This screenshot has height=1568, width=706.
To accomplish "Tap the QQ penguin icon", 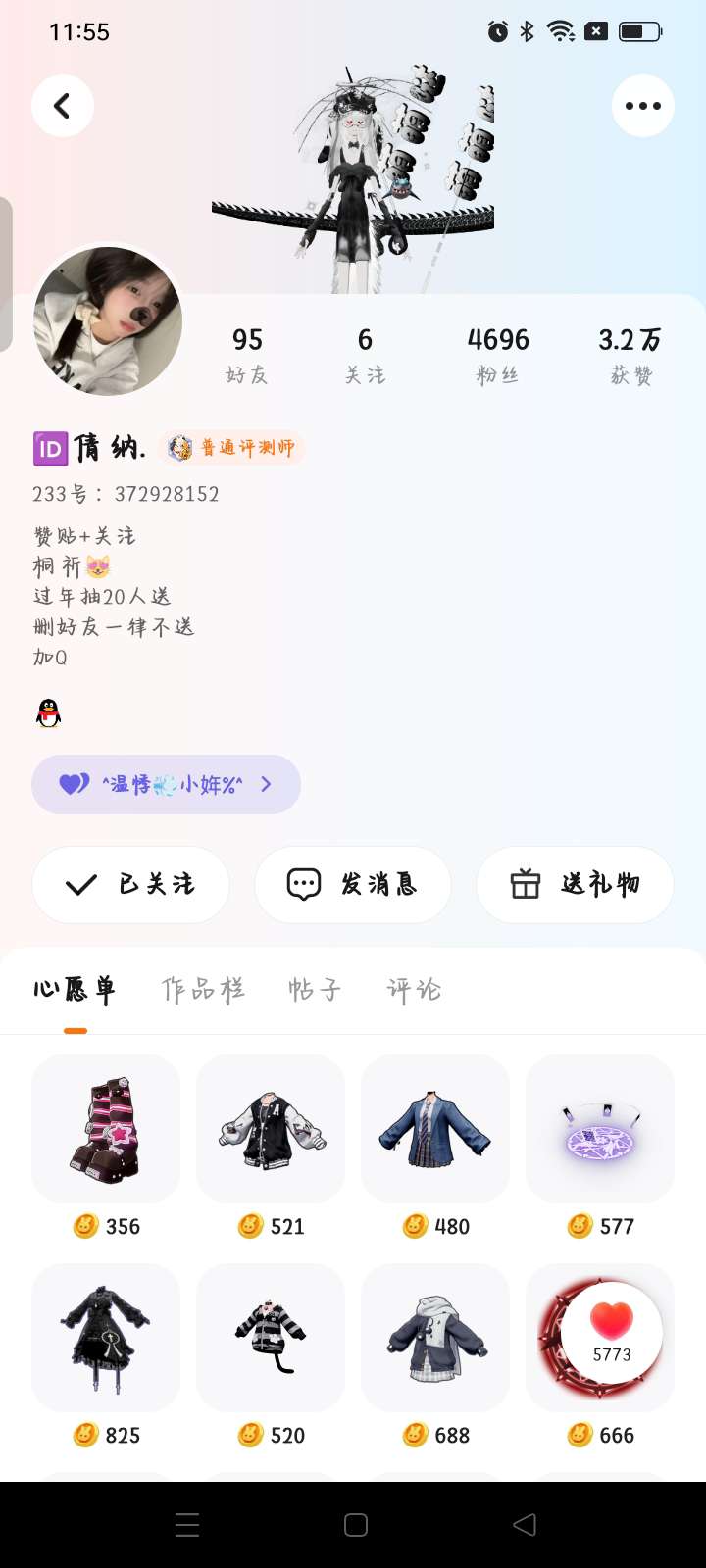I will coord(48,712).
